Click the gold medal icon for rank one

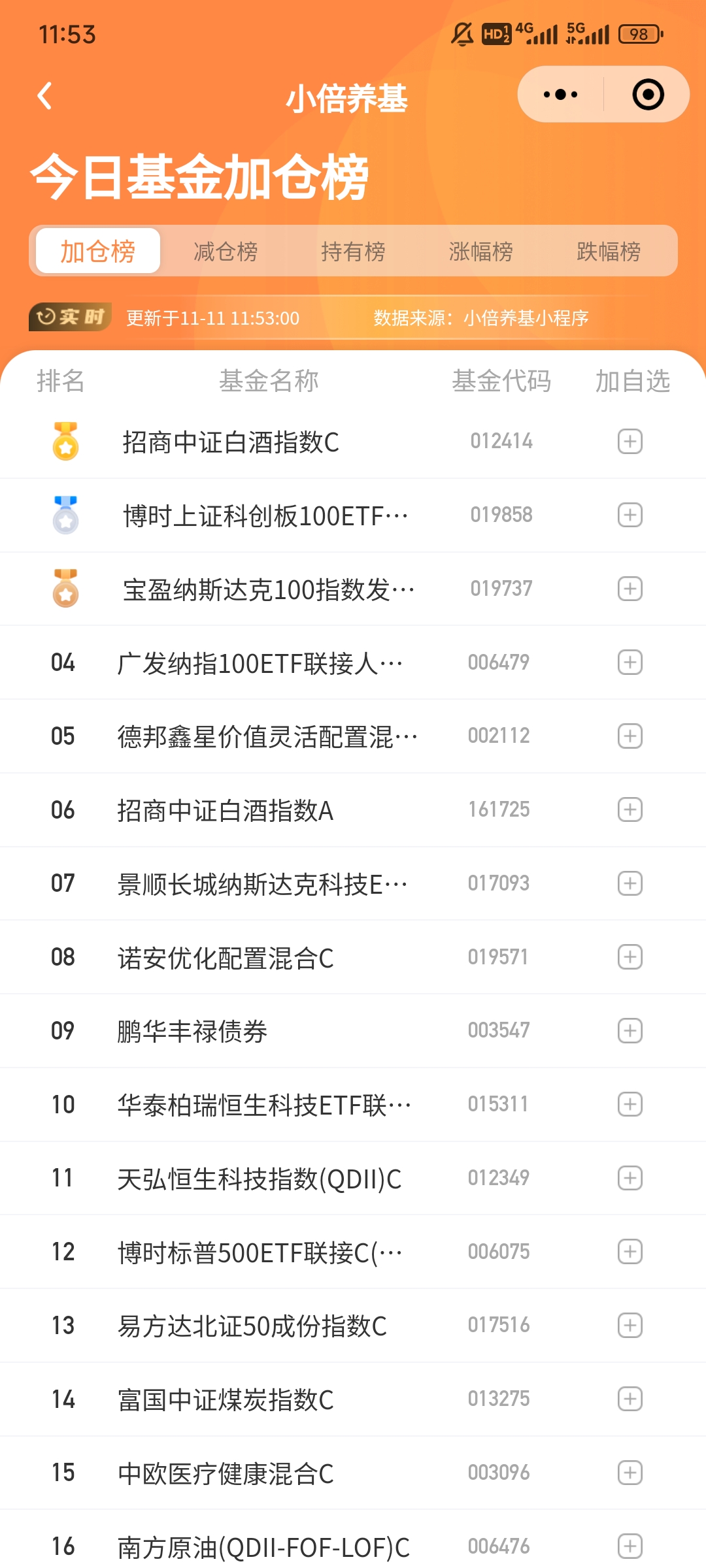point(65,441)
